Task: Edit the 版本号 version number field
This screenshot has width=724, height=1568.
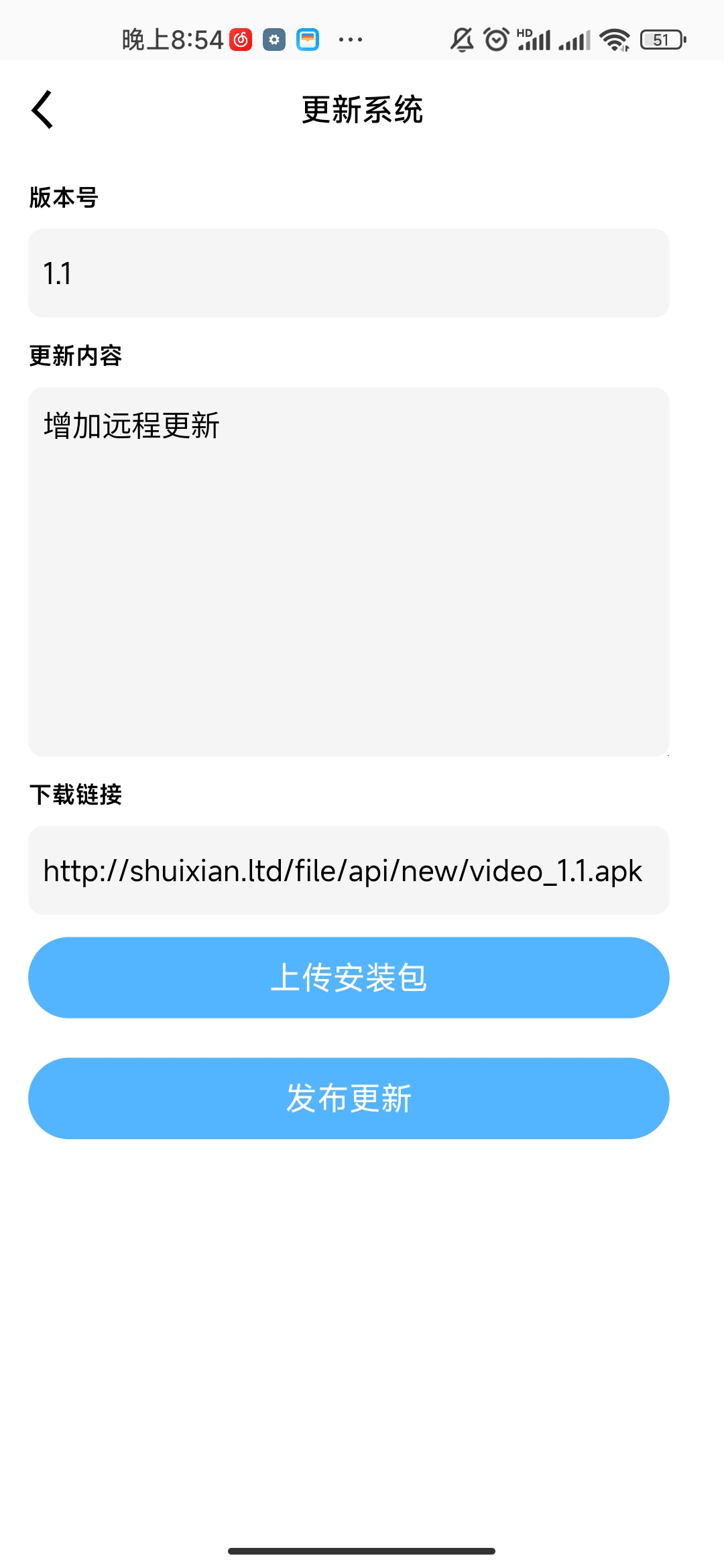Action: pos(349,273)
